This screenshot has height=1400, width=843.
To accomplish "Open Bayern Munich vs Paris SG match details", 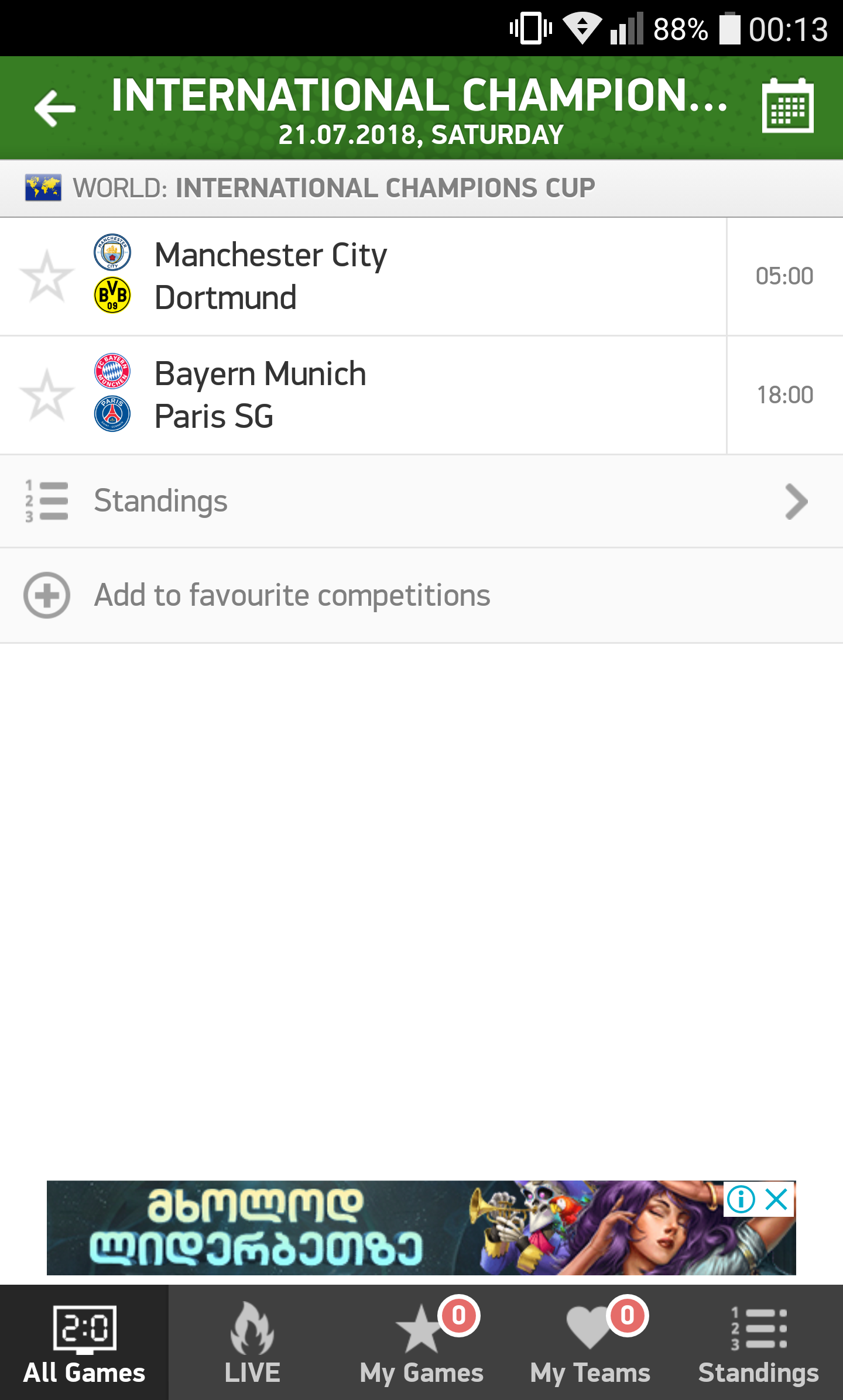I will point(410,395).
